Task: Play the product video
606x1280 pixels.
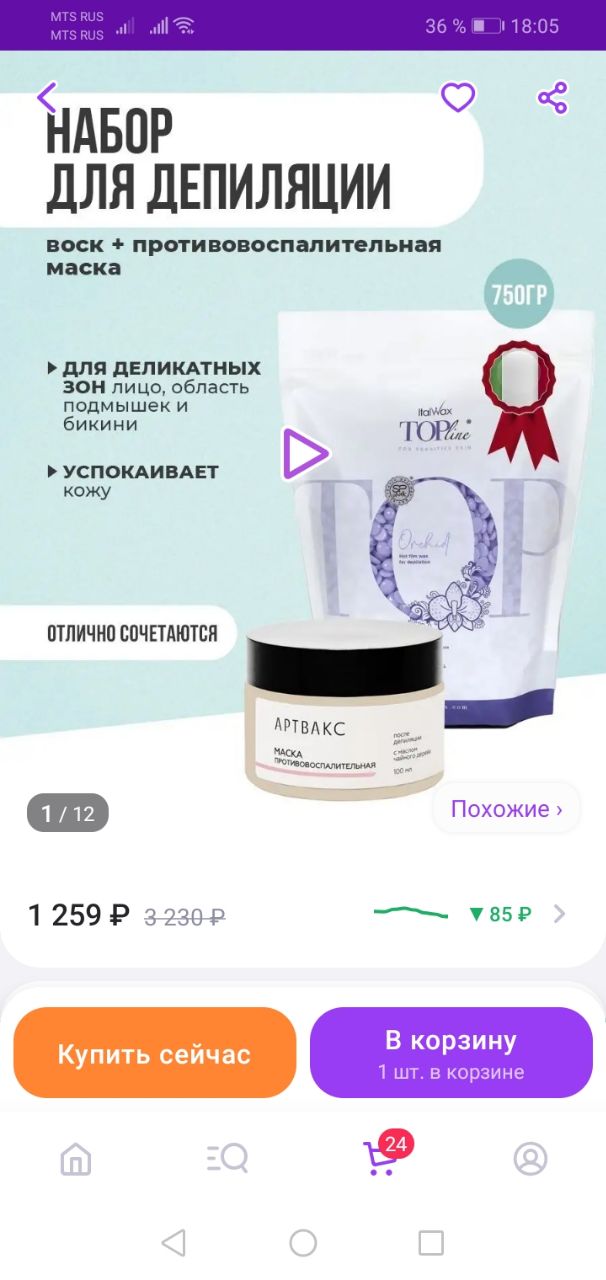Action: coord(304,454)
